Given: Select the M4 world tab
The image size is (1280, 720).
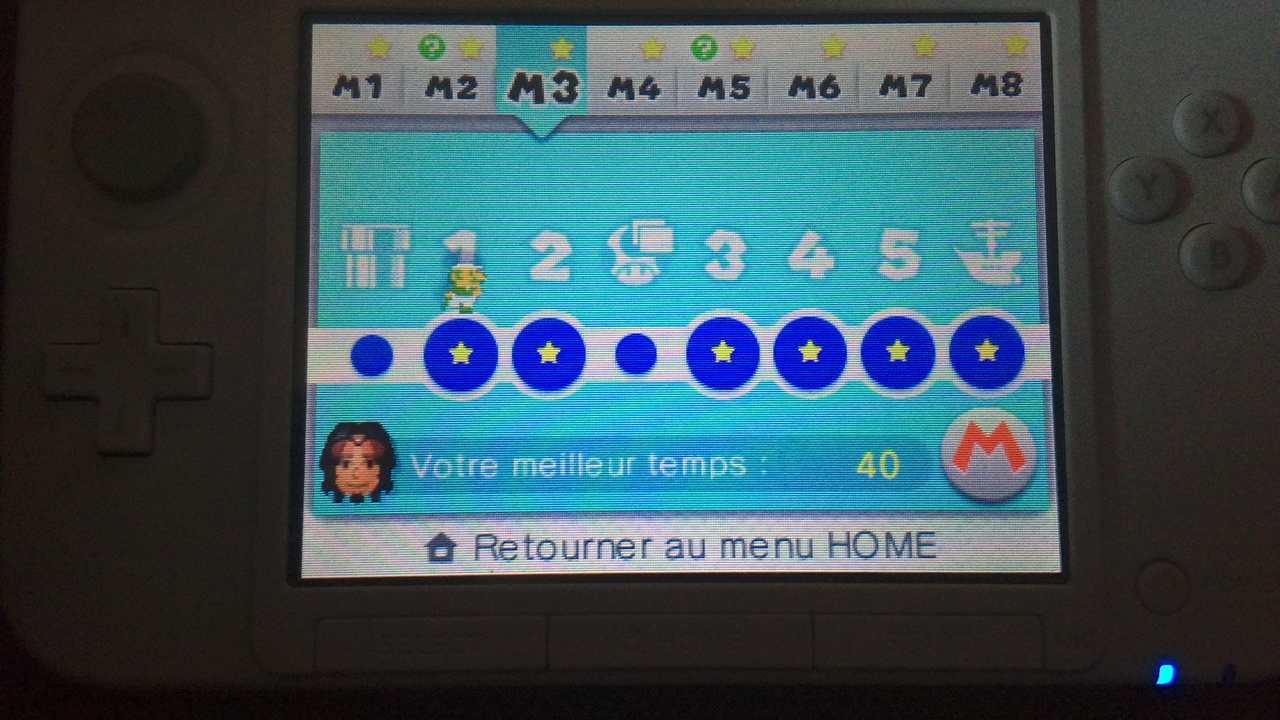Looking at the screenshot, I should (633, 86).
